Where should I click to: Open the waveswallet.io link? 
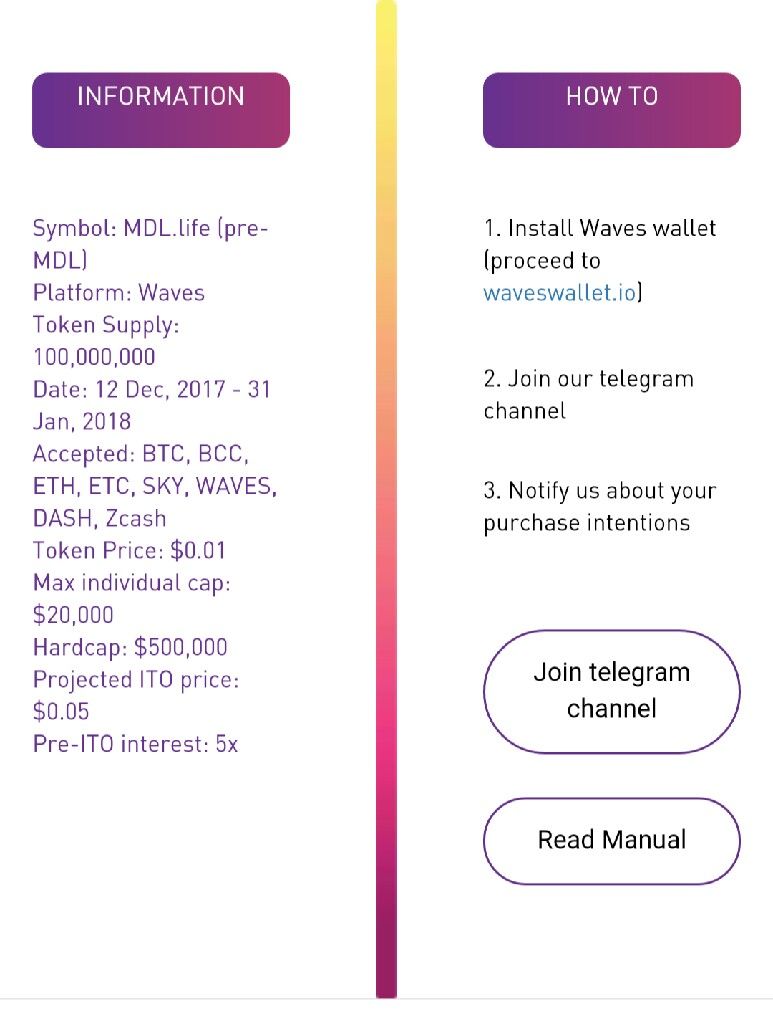point(559,293)
